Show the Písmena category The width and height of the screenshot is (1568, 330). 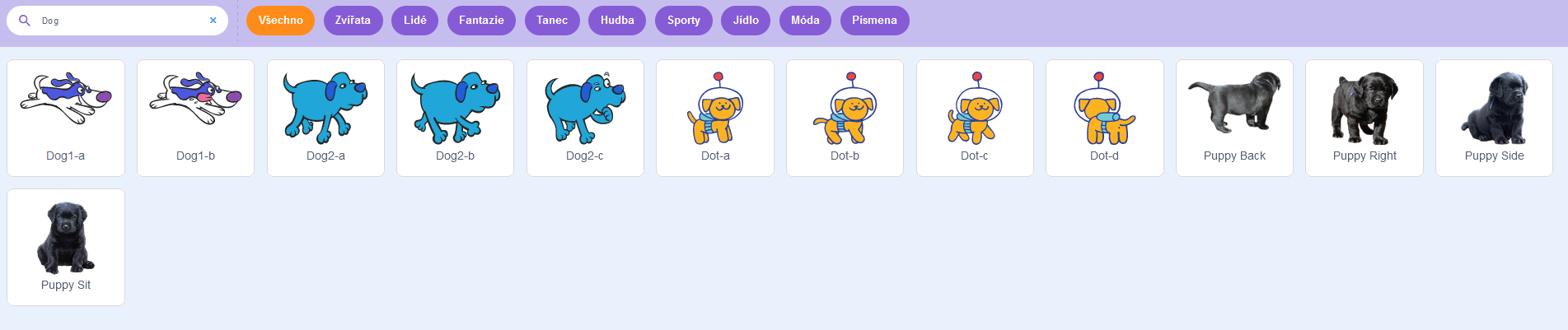point(874,21)
